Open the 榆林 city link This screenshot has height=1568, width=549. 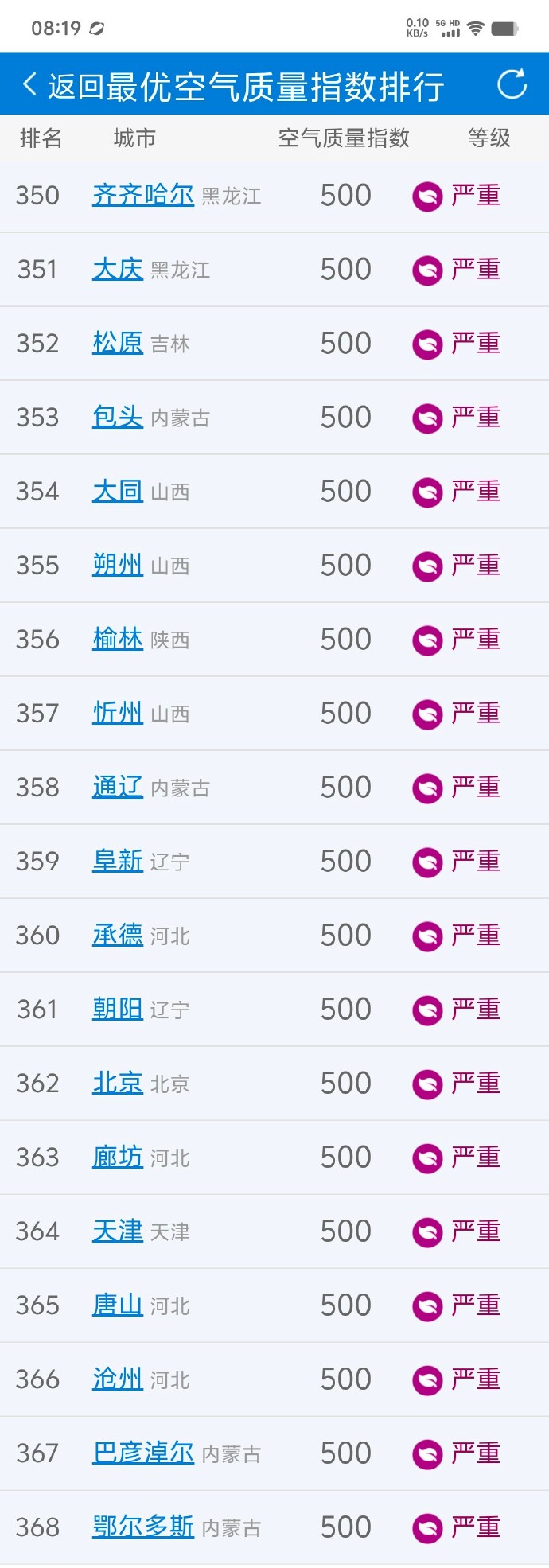pos(118,639)
